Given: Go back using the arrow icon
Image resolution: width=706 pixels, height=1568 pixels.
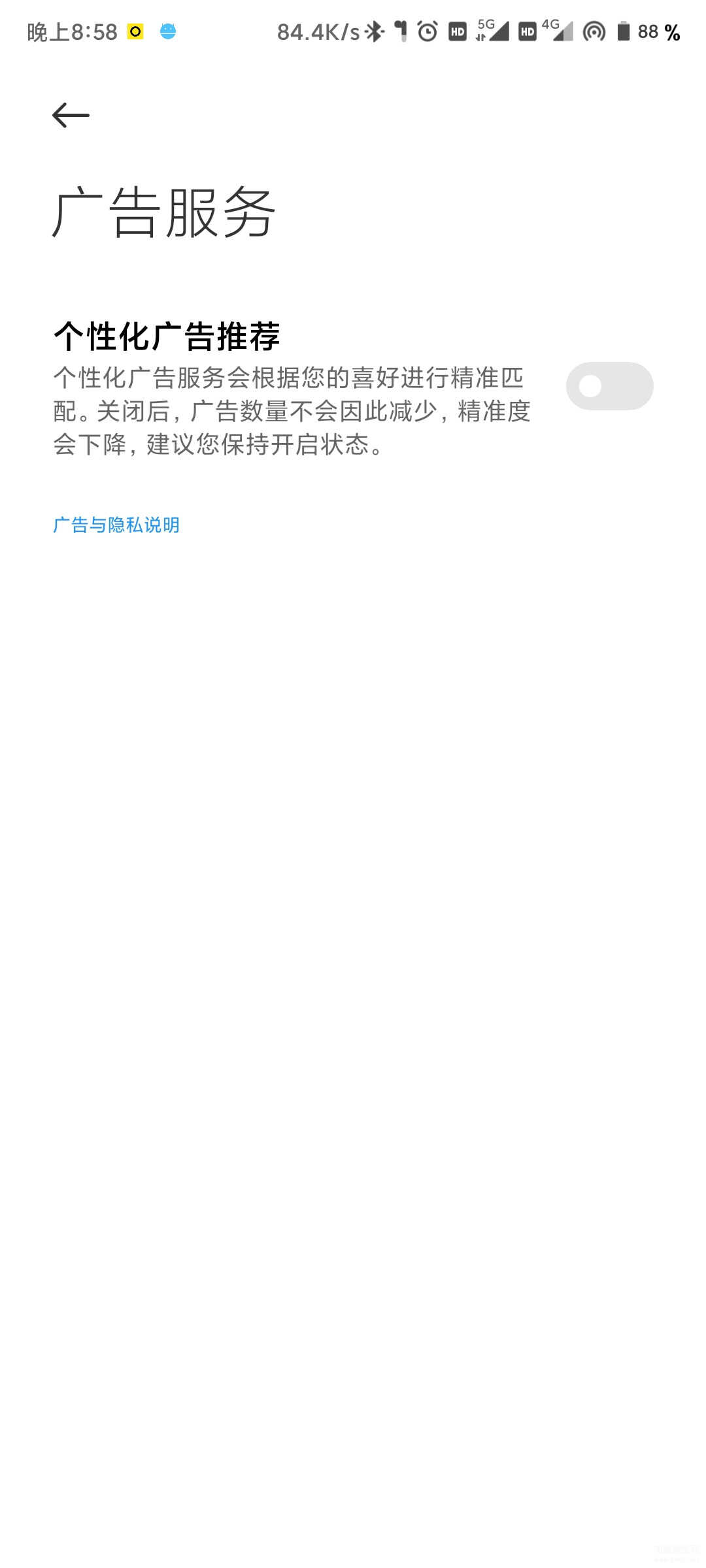Looking at the screenshot, I should 71,116.
